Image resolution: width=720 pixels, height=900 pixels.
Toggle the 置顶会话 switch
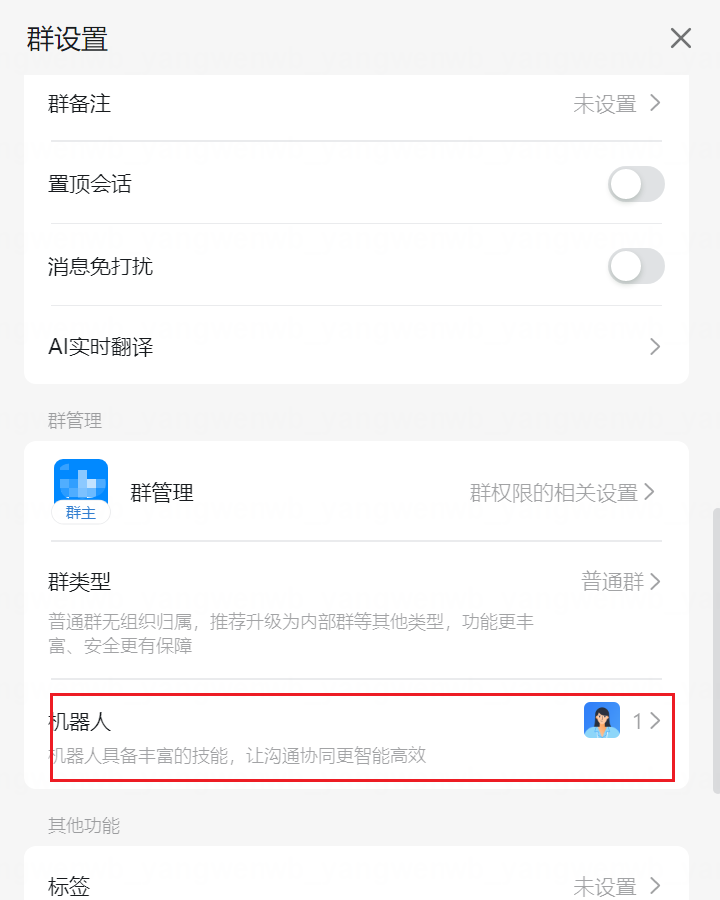point(636,184)
